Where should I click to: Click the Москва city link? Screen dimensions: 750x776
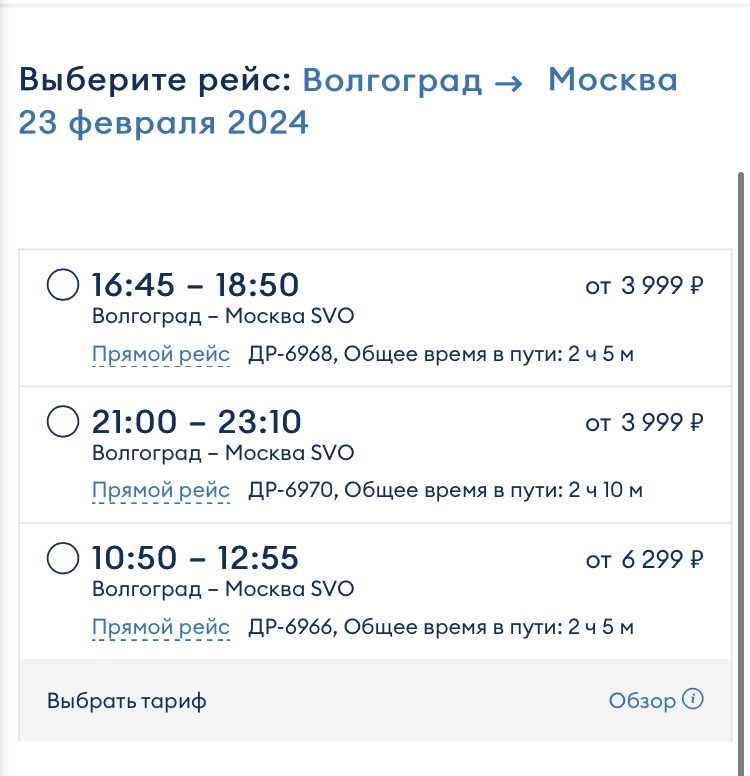point(612,82)
